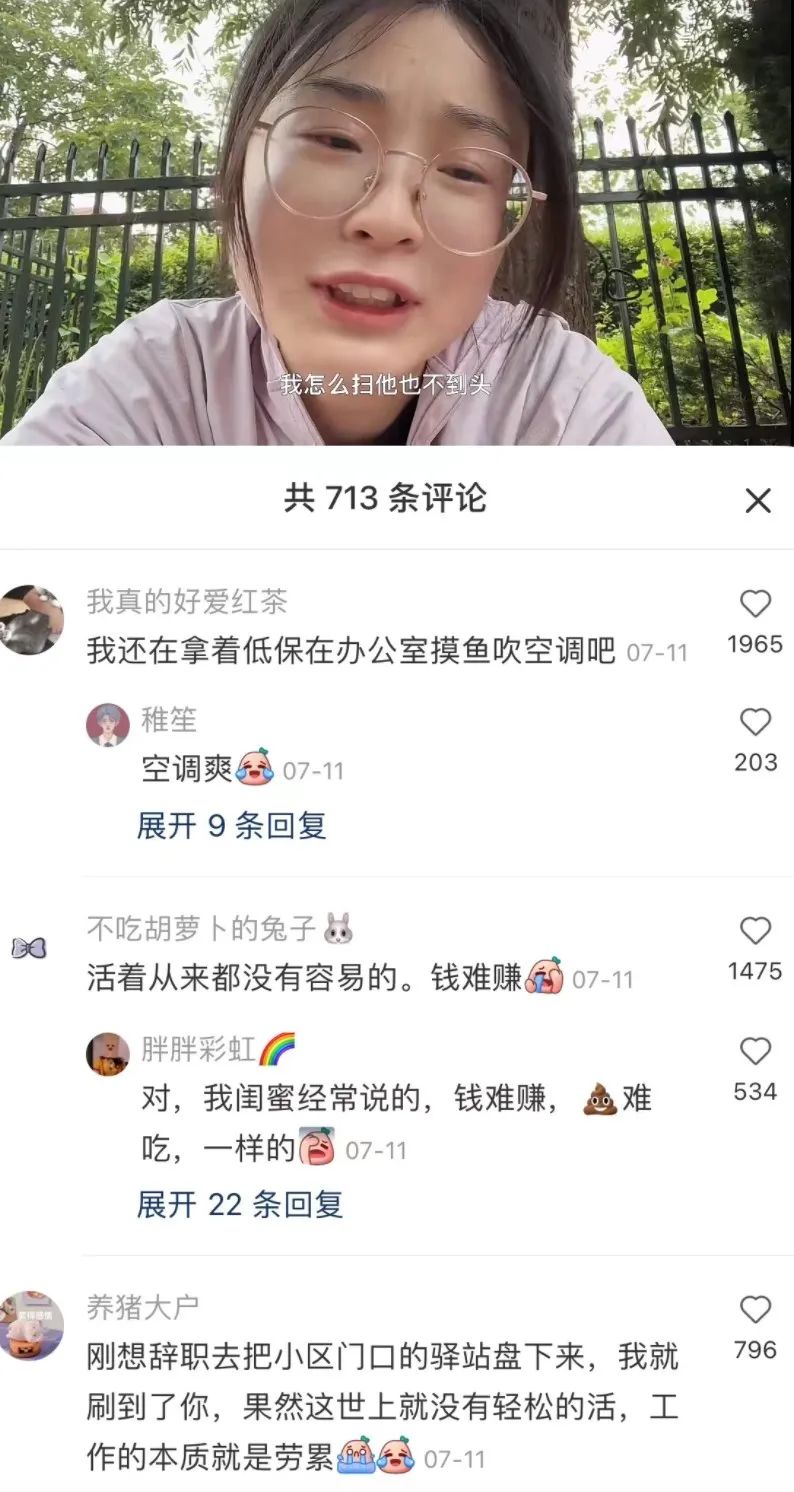Open 养猪大户's profile avatar

click(x=31, y=1326)
